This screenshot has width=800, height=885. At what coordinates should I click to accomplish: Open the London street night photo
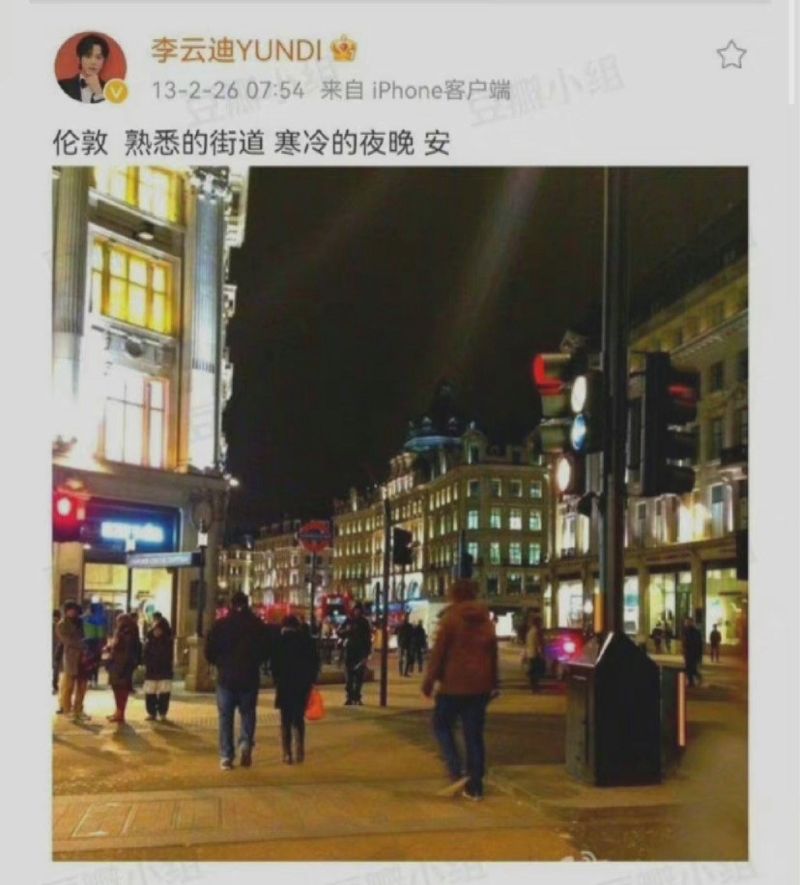pos(400,512)
